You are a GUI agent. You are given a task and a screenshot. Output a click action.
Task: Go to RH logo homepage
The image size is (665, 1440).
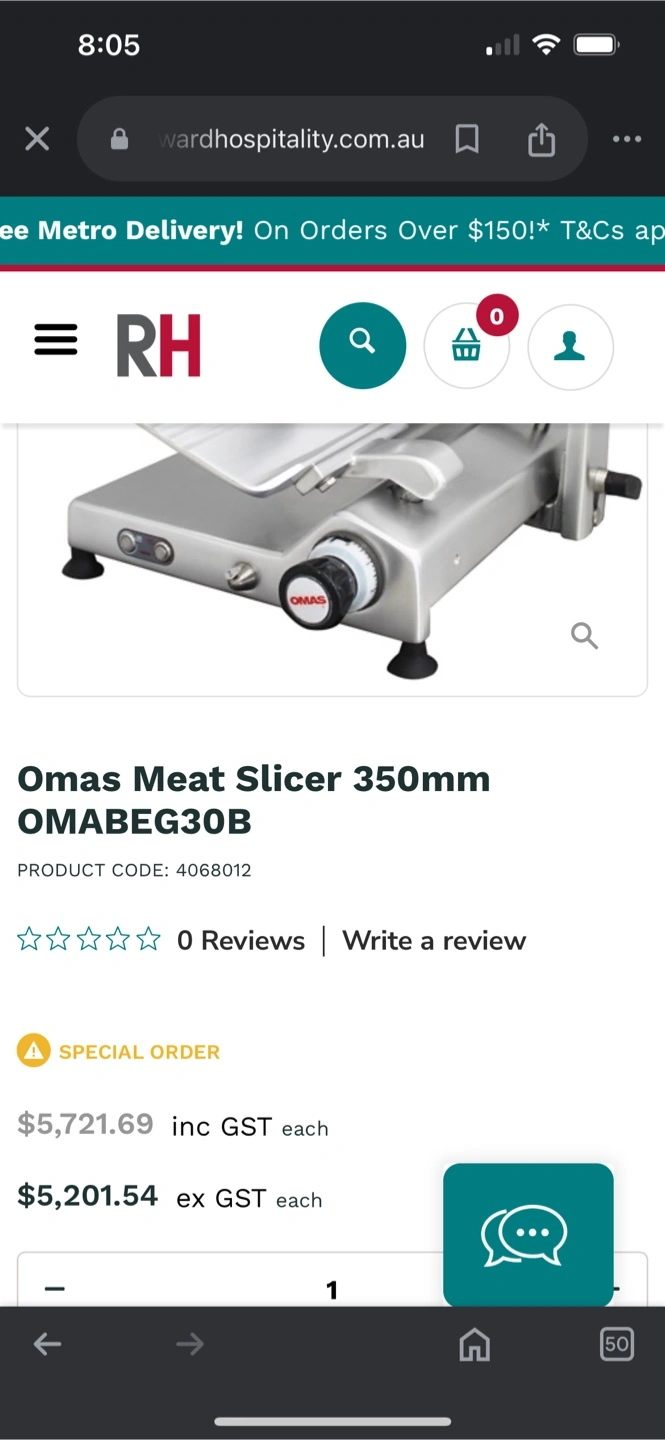point(159,345)
